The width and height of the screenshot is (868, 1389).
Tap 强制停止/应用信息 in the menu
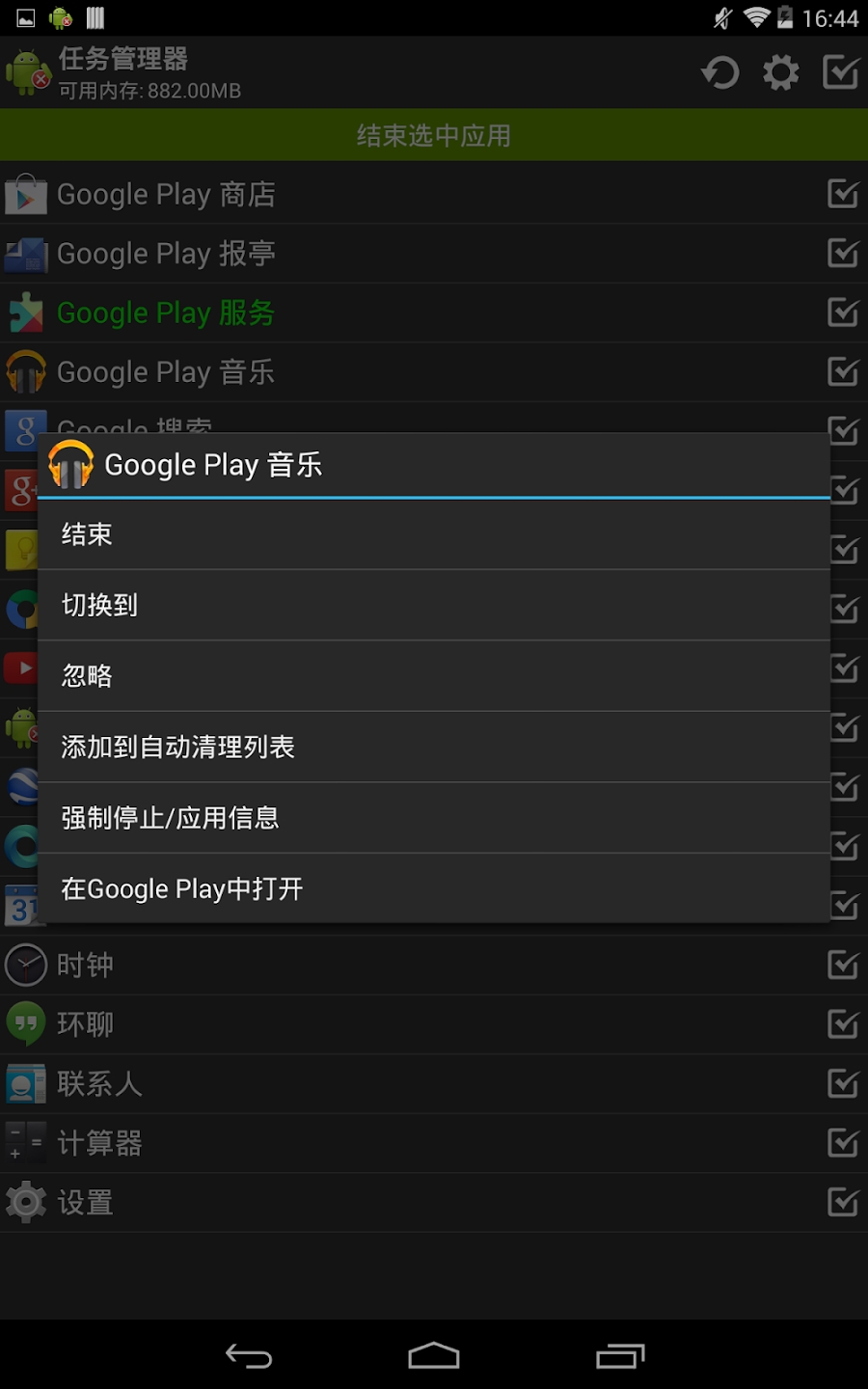433,818
